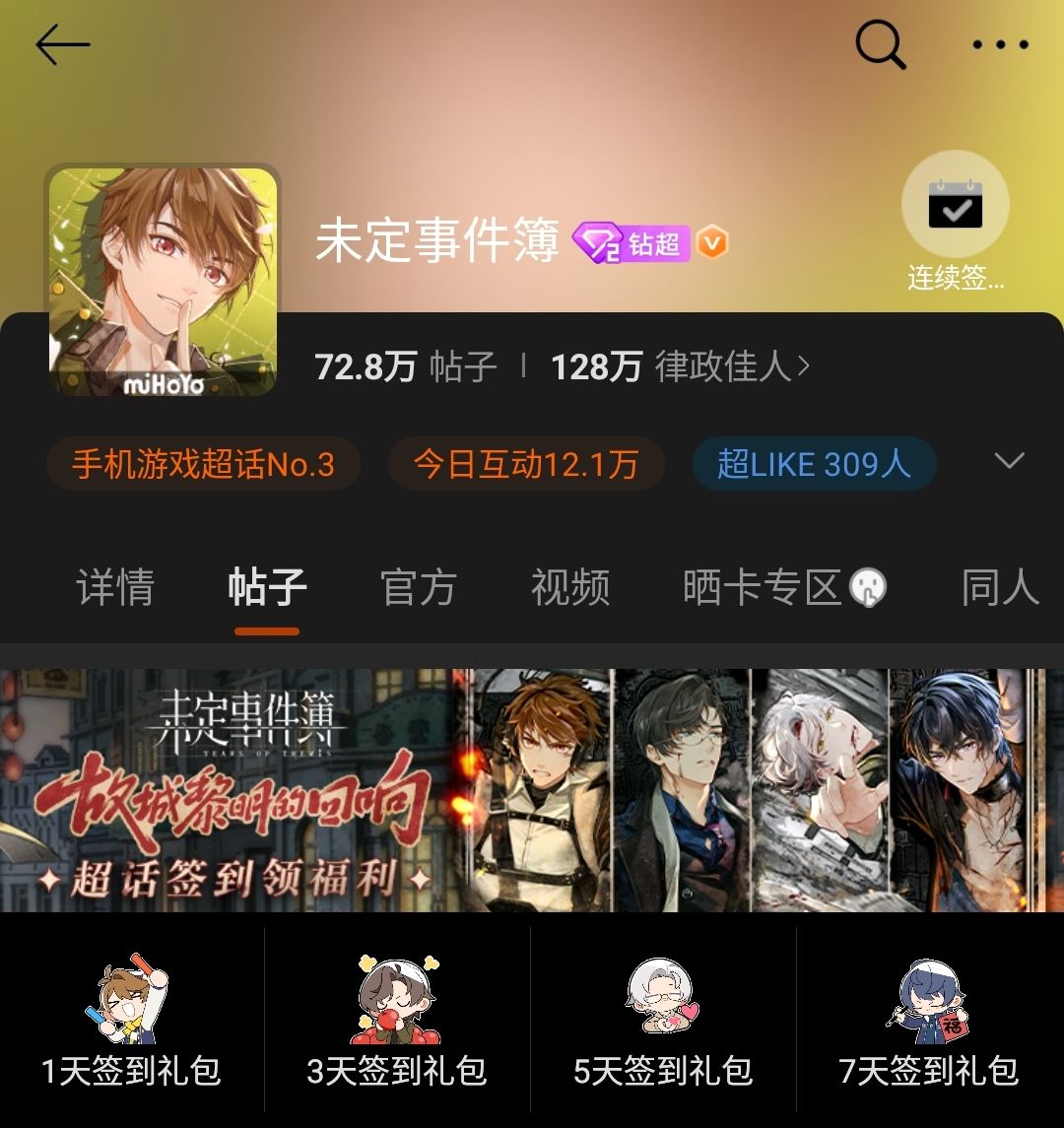Click the 手机游戏超话No.3 label
1064x1128 pixels.
[204, 463]
